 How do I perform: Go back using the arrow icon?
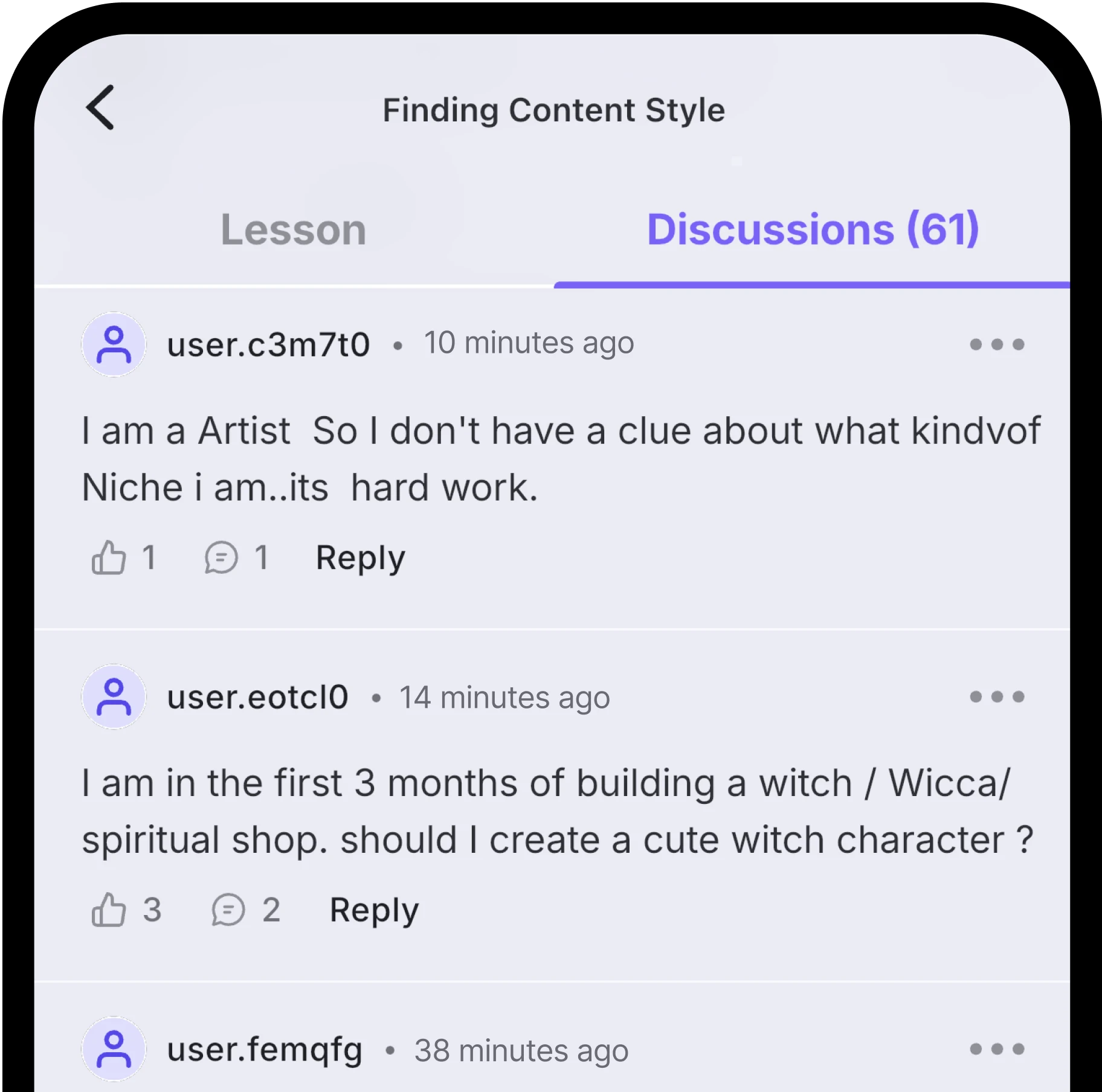coord(101,108)
